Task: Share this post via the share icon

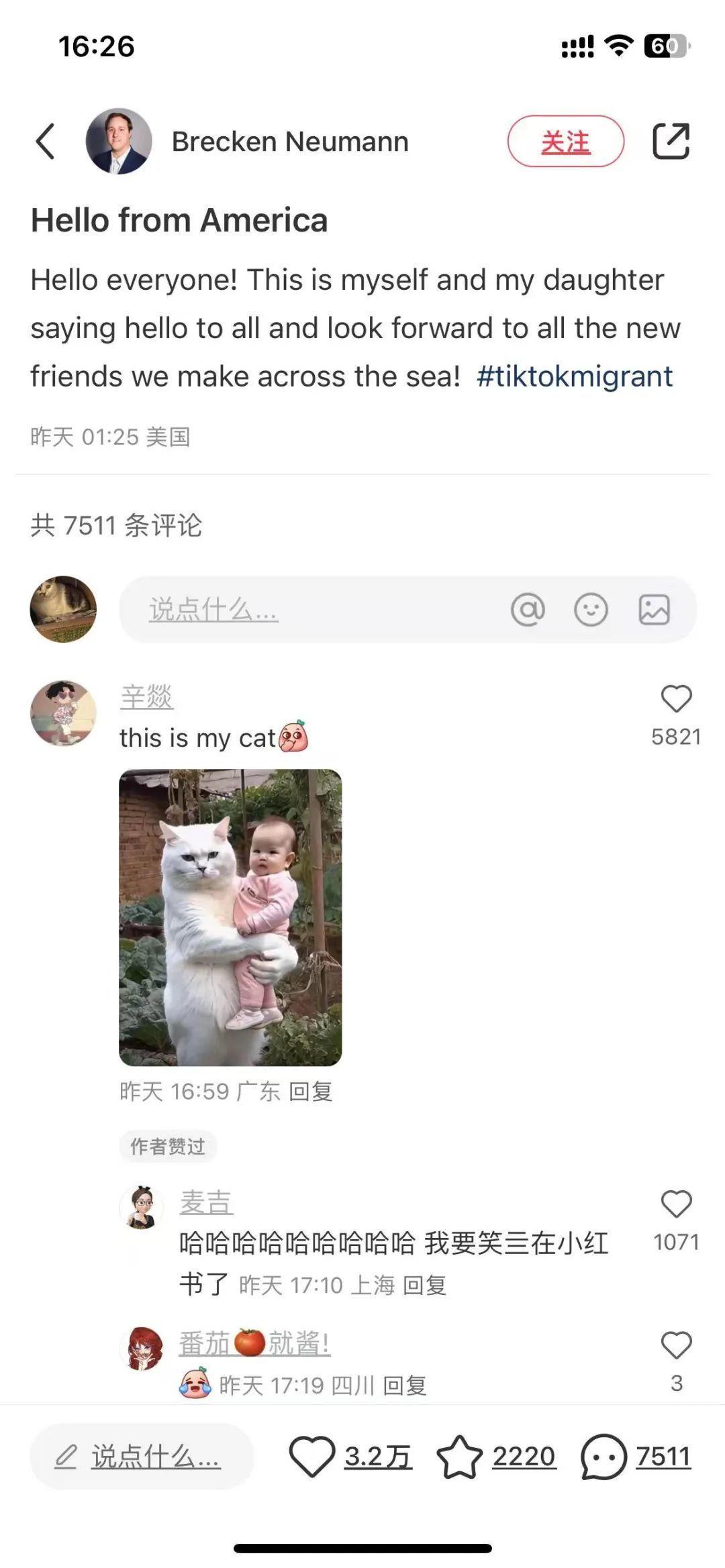Action: click(671, 142)
